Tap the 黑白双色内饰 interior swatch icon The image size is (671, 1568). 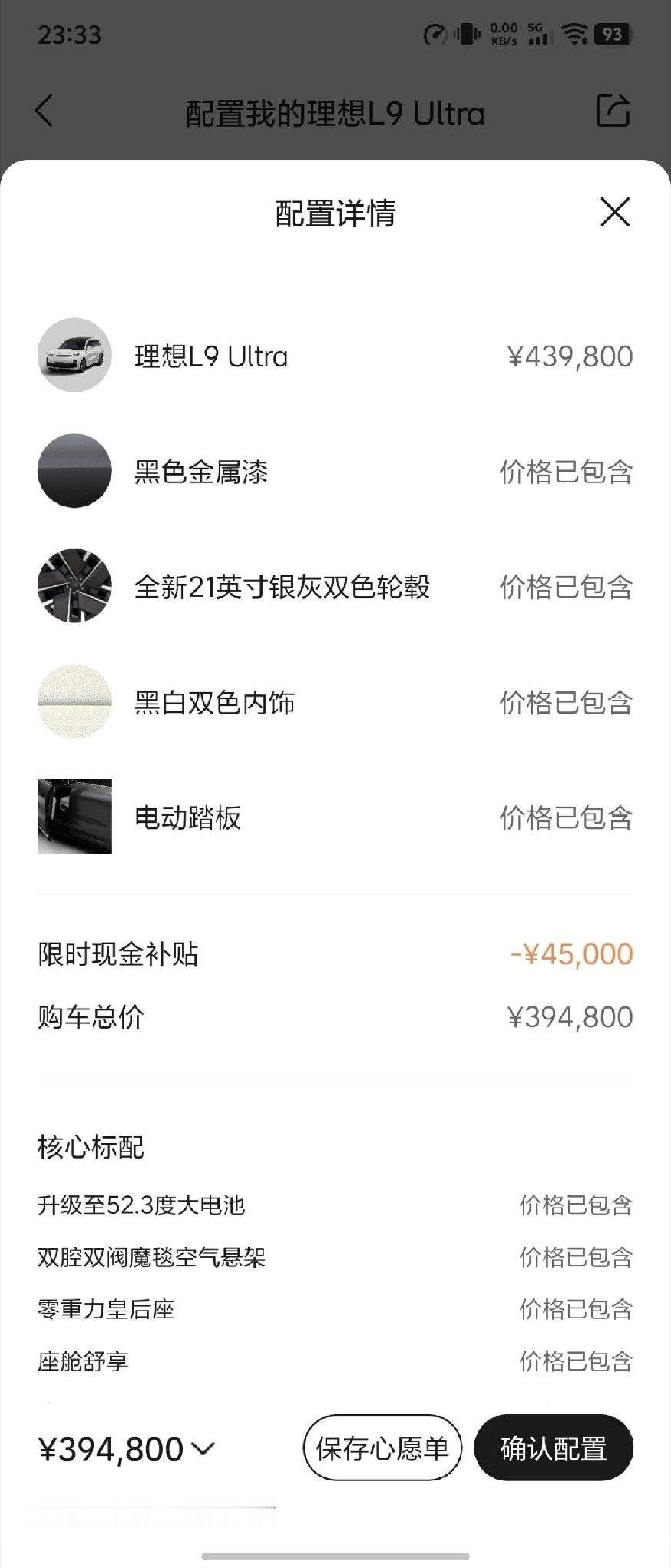[74, 701]
